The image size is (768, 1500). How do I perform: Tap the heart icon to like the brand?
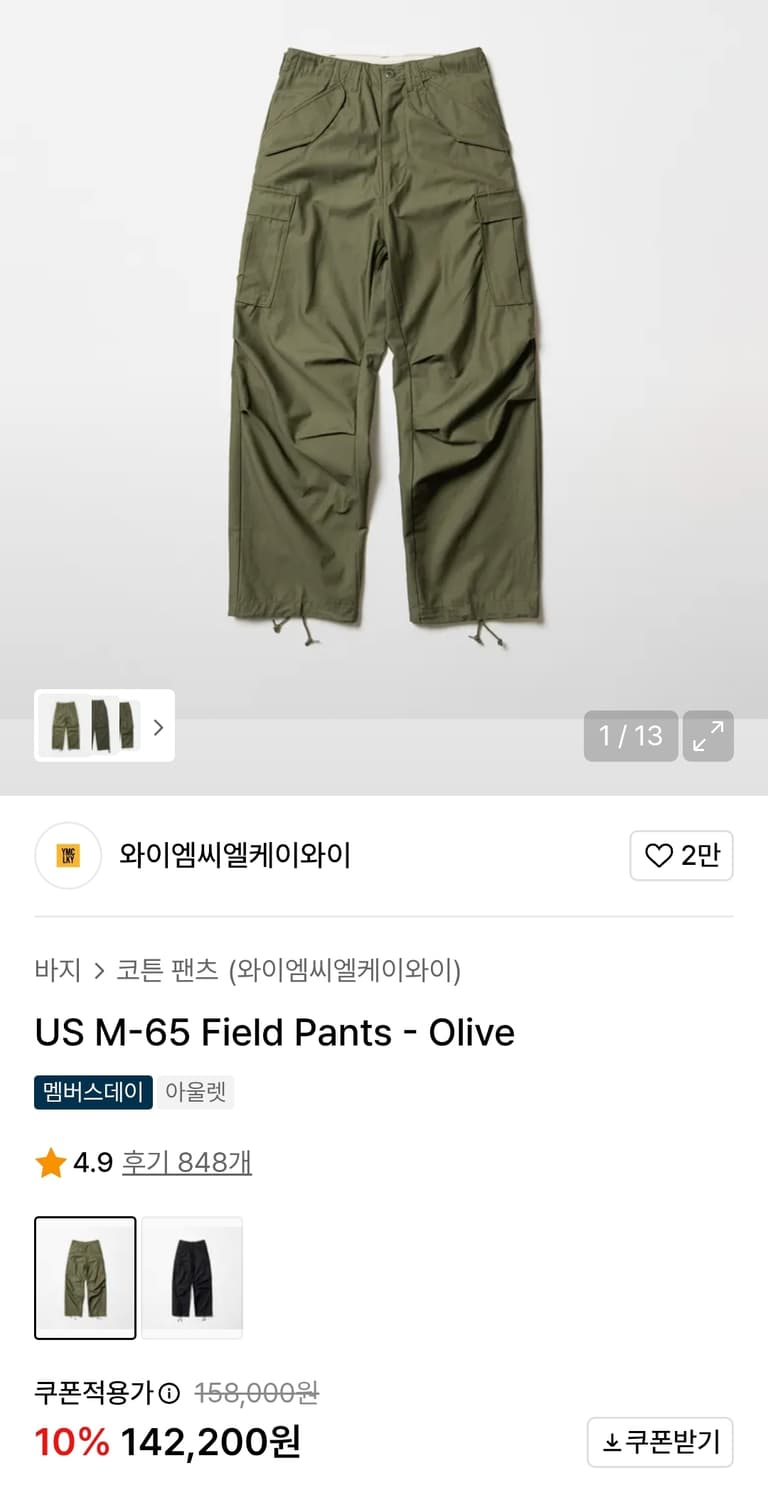click(x=659, y=856)
